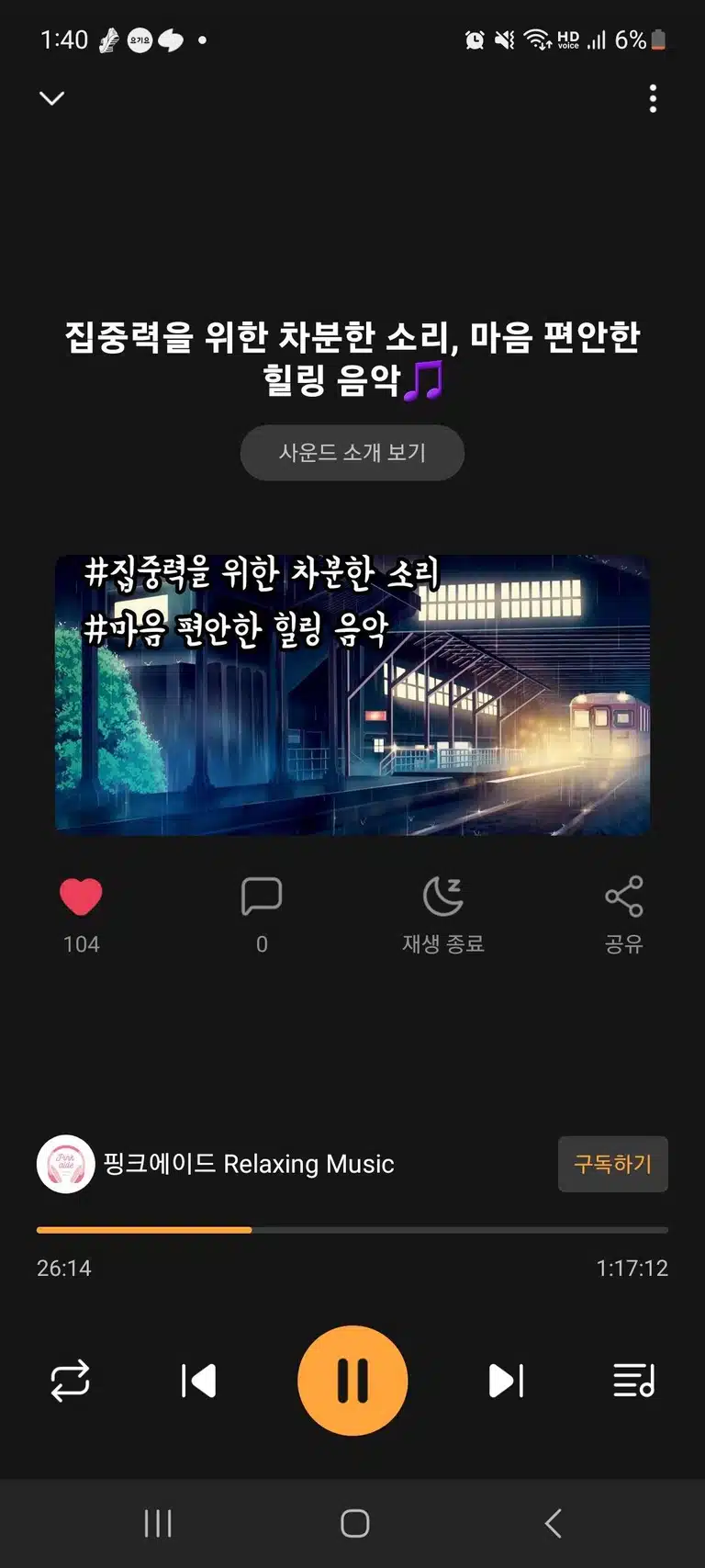Viewport: 705px width, 1568px height.
Task: Skip to the previous track
Action: [x=199, y=1381]
